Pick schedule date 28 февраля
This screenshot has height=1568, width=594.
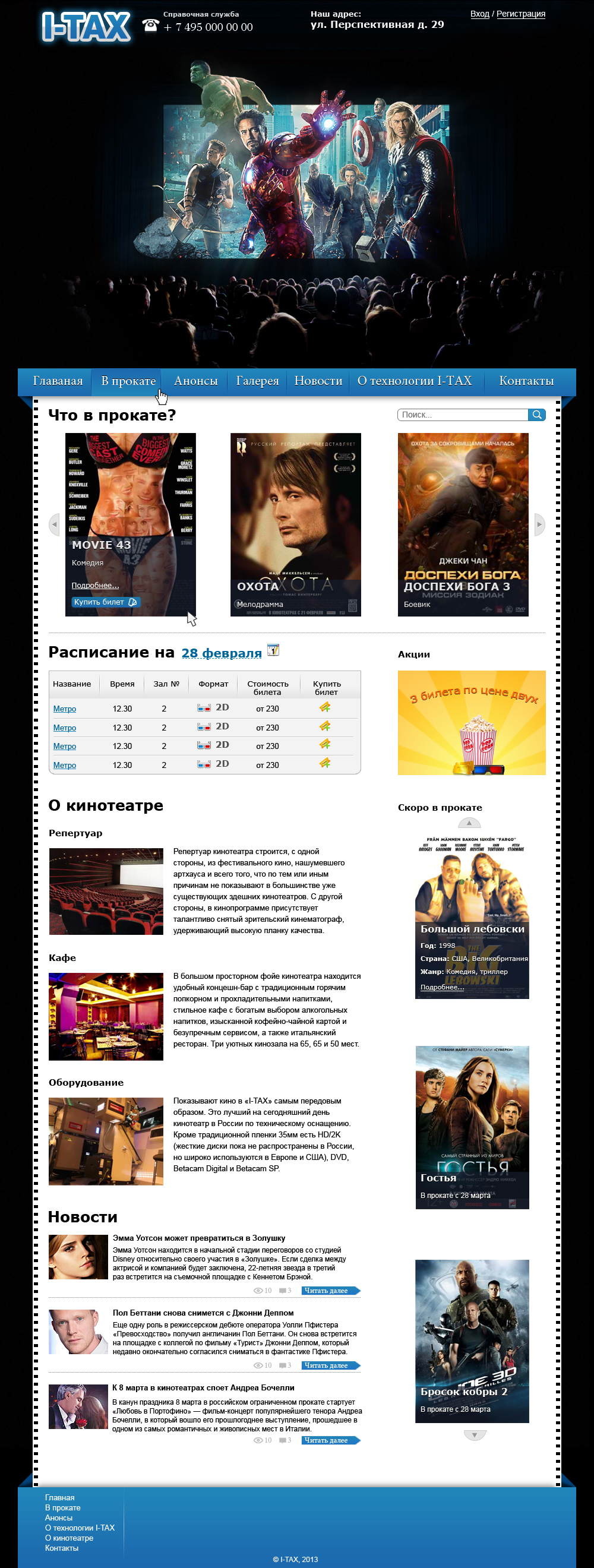tap(222, 653)
